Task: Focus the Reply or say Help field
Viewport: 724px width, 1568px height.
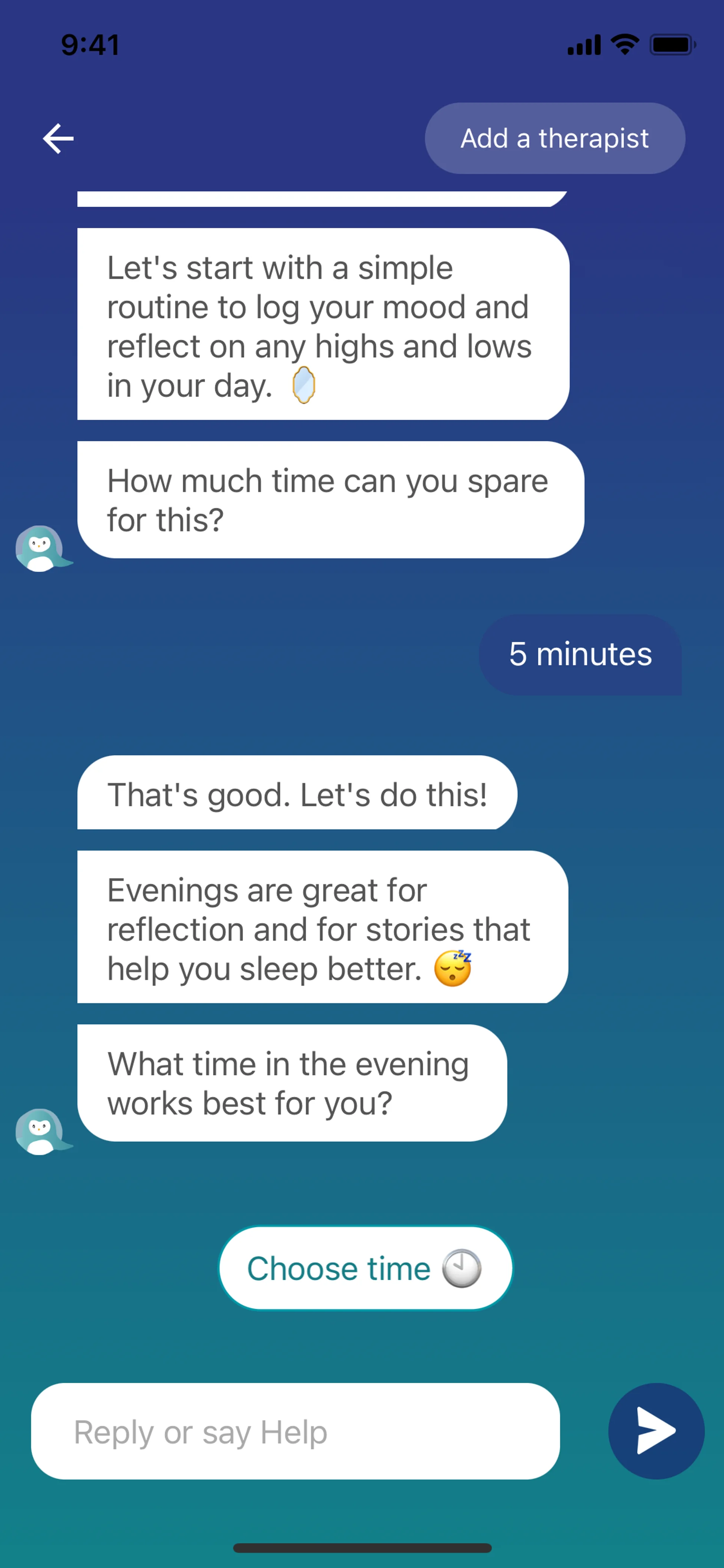Action: (x=295, y=1431)
